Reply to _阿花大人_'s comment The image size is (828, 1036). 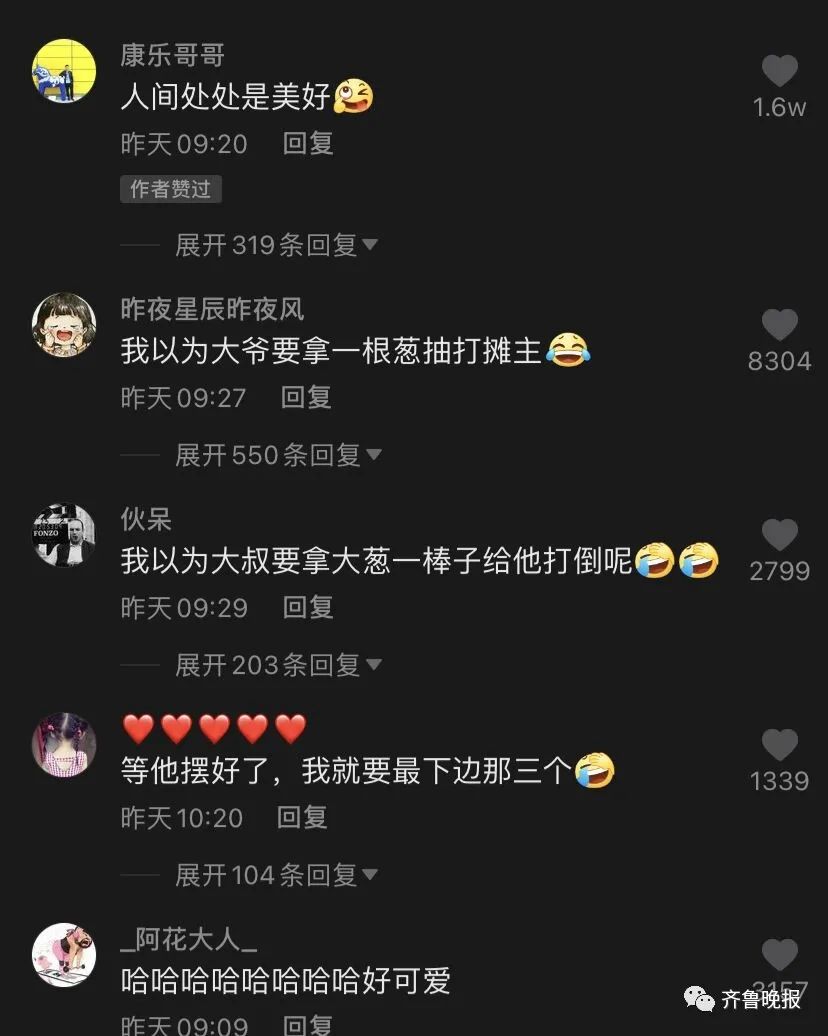[308, 1025]
